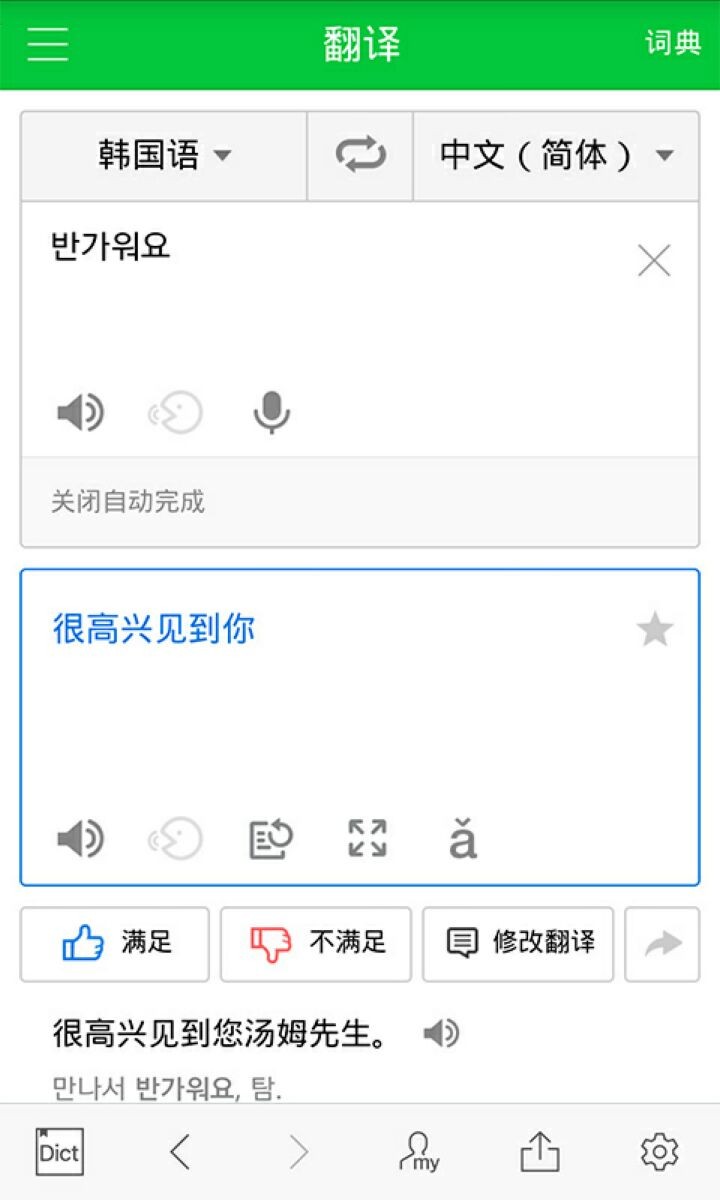Open settings from the bottom bar
Image resolution: width=720 pixels, height=1200 pixels.
click(x=659, y=1151)
